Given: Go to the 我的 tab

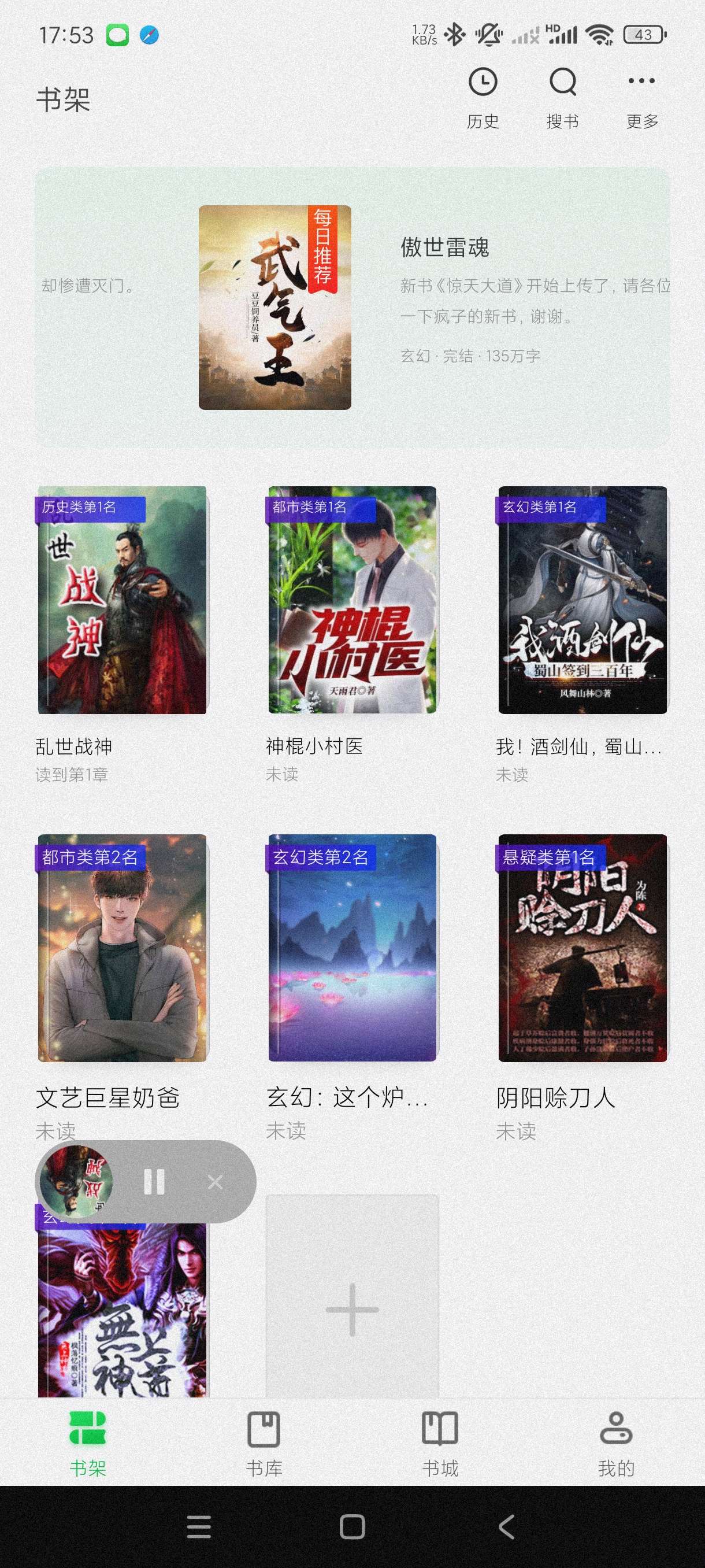Looking at the screenshot, I should 615,1444.
